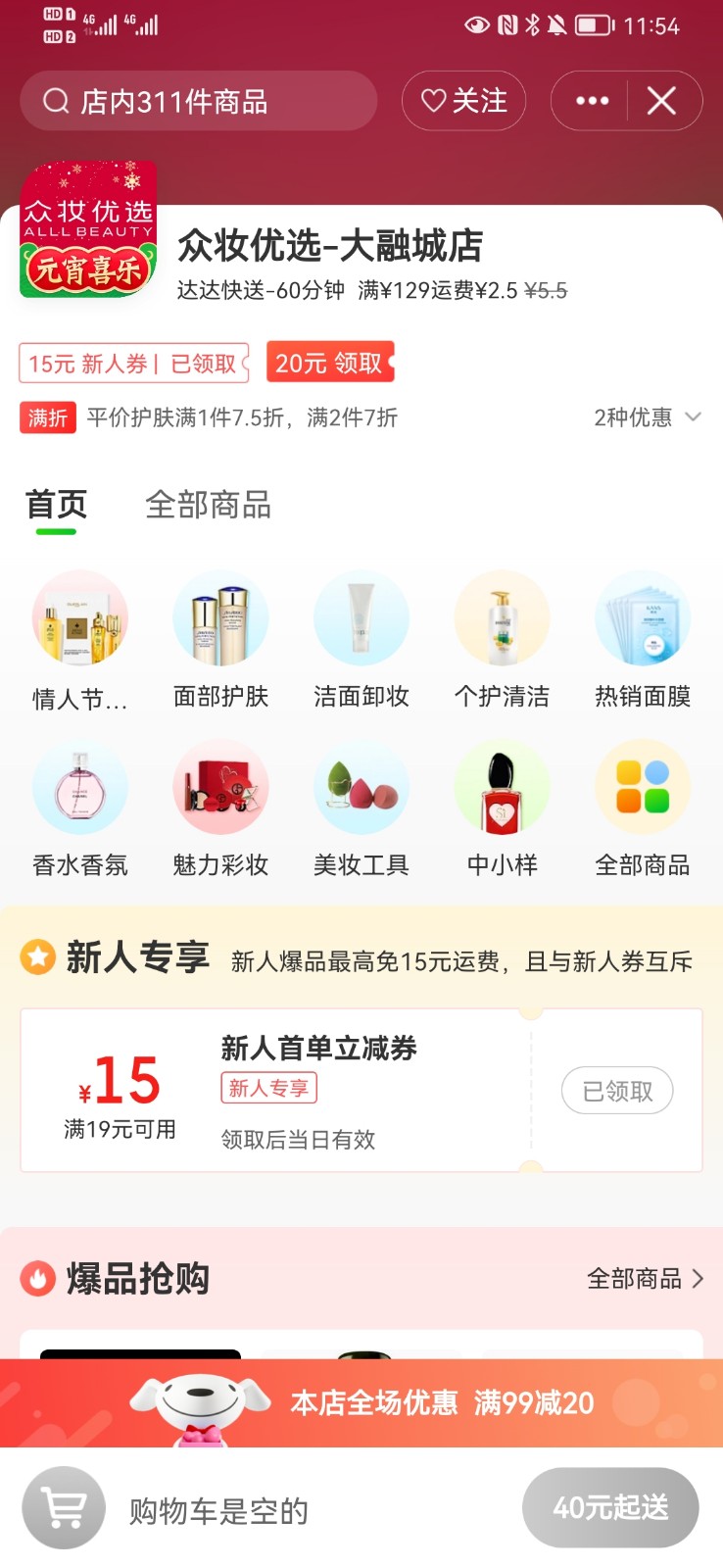
Task: Open the three-dot more options menu
Action: point(588,100)
